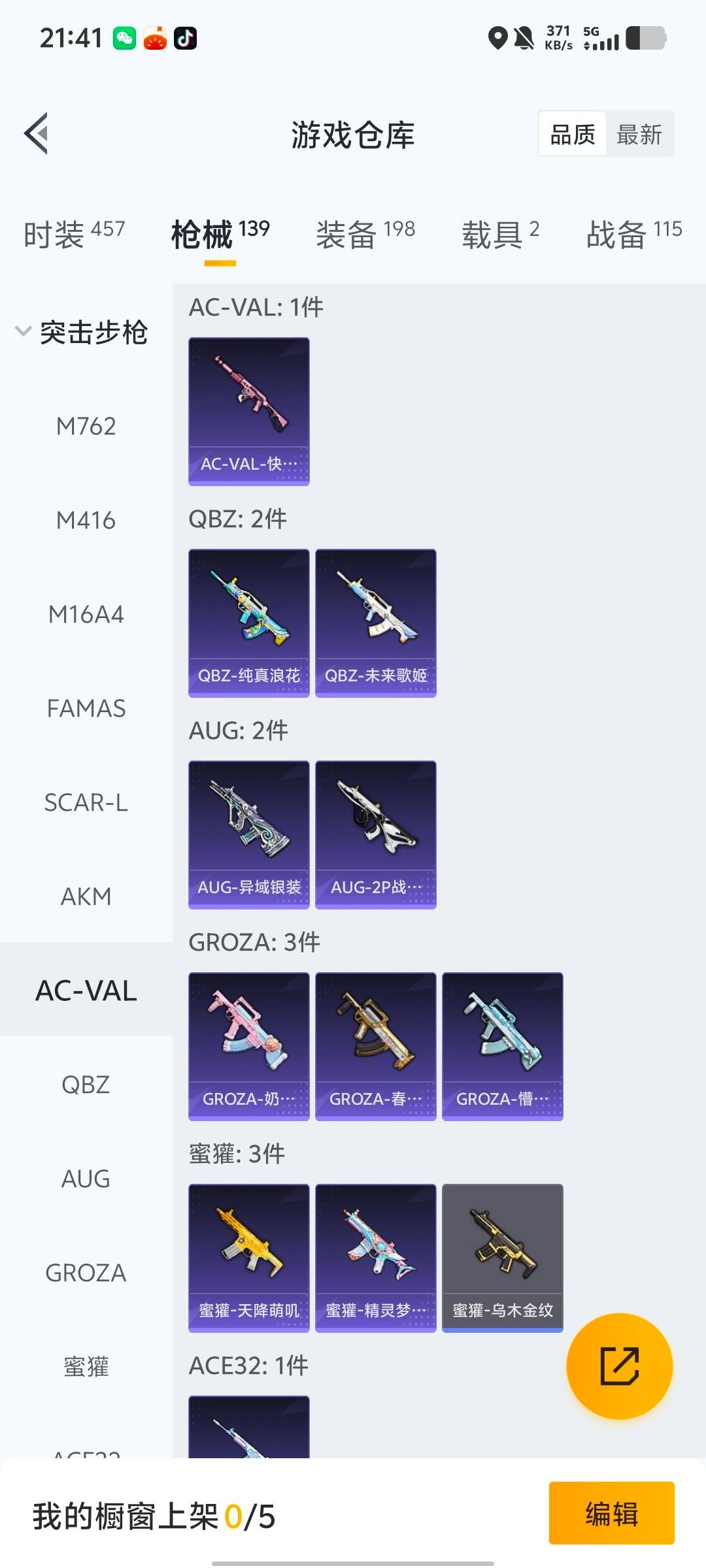Screen dimensions: 706x1568
Task: Collapse the 突击步枪 category list
Action: coord(95,332)
